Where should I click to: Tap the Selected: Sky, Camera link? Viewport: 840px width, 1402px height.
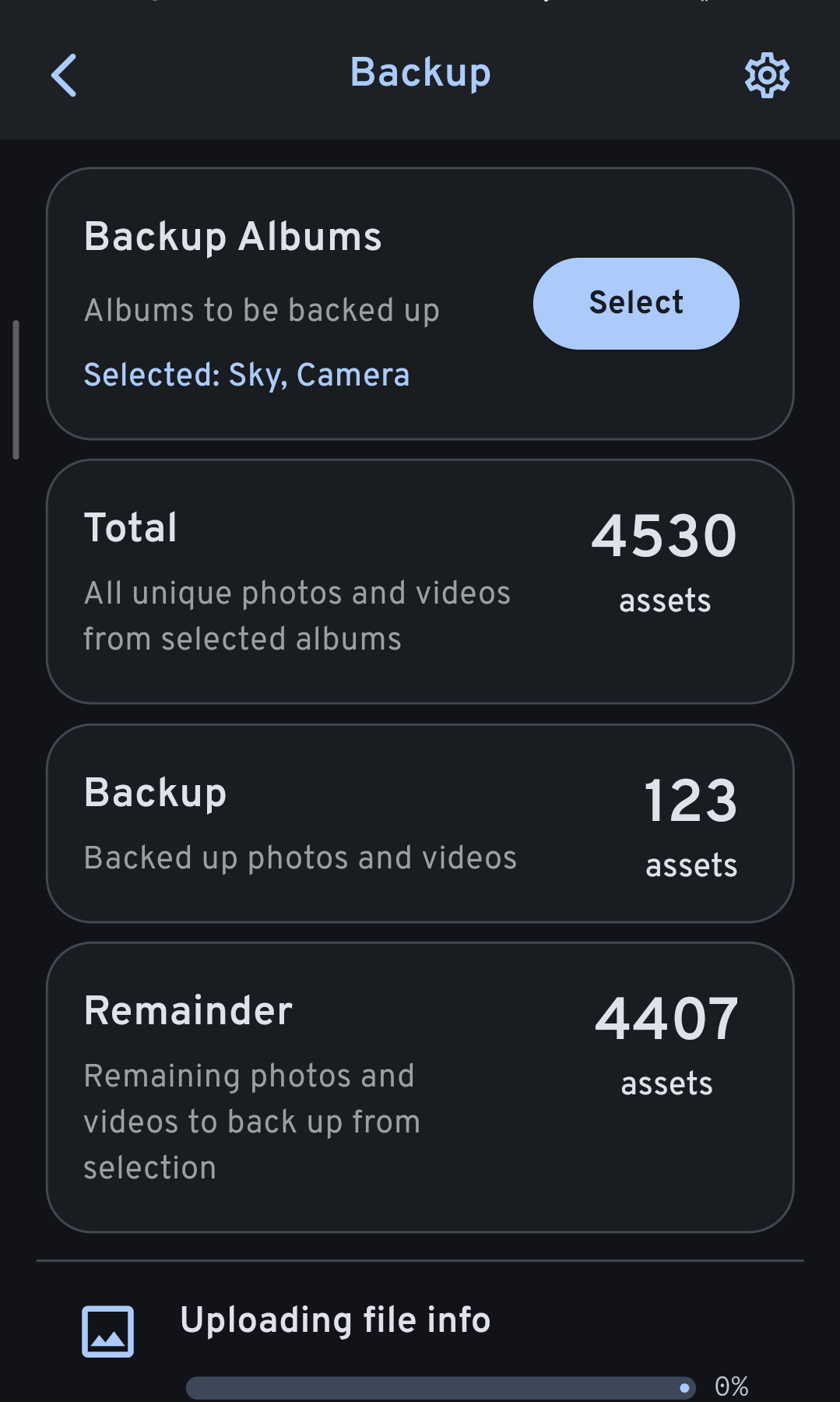point(247,375)
